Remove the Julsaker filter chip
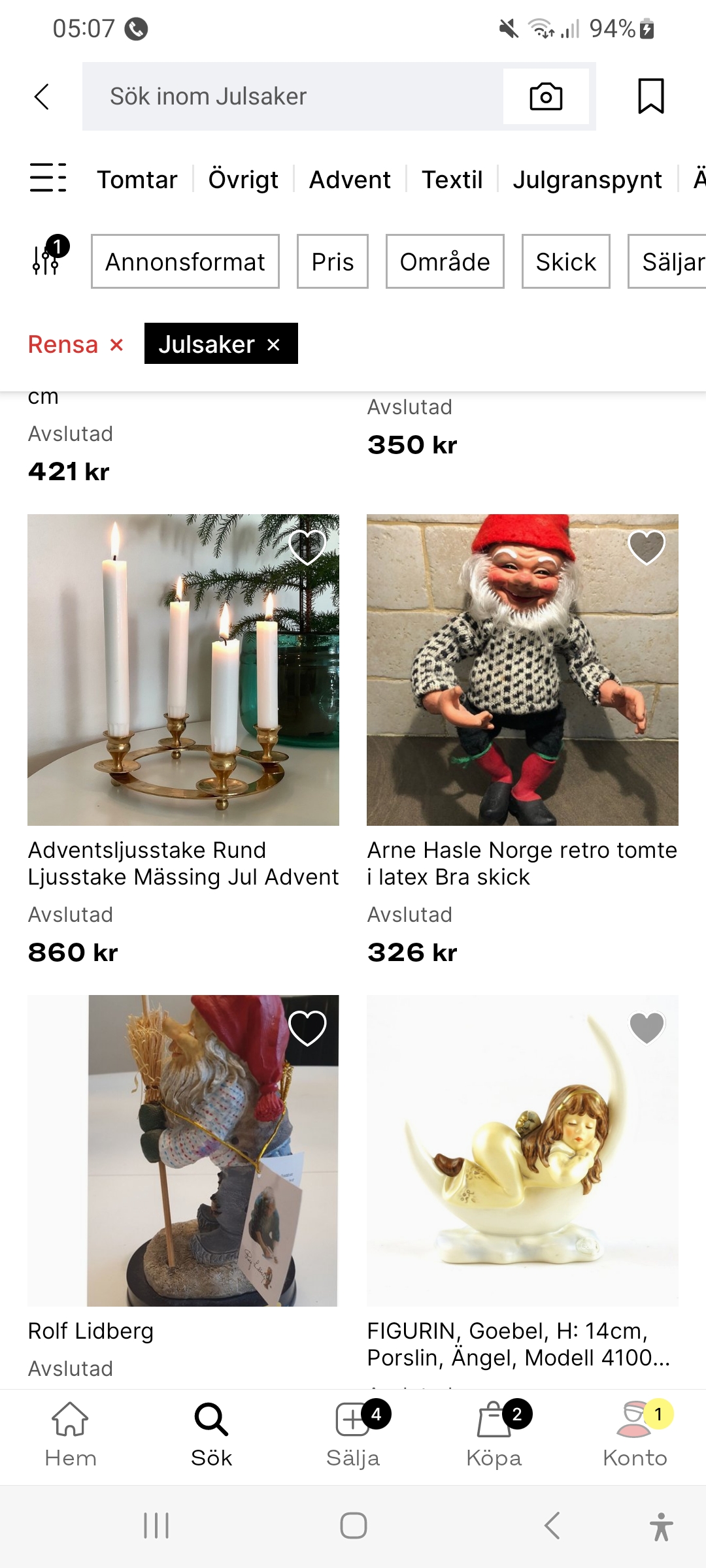The width and height of the screenshot is (706, 1568). 273,344
